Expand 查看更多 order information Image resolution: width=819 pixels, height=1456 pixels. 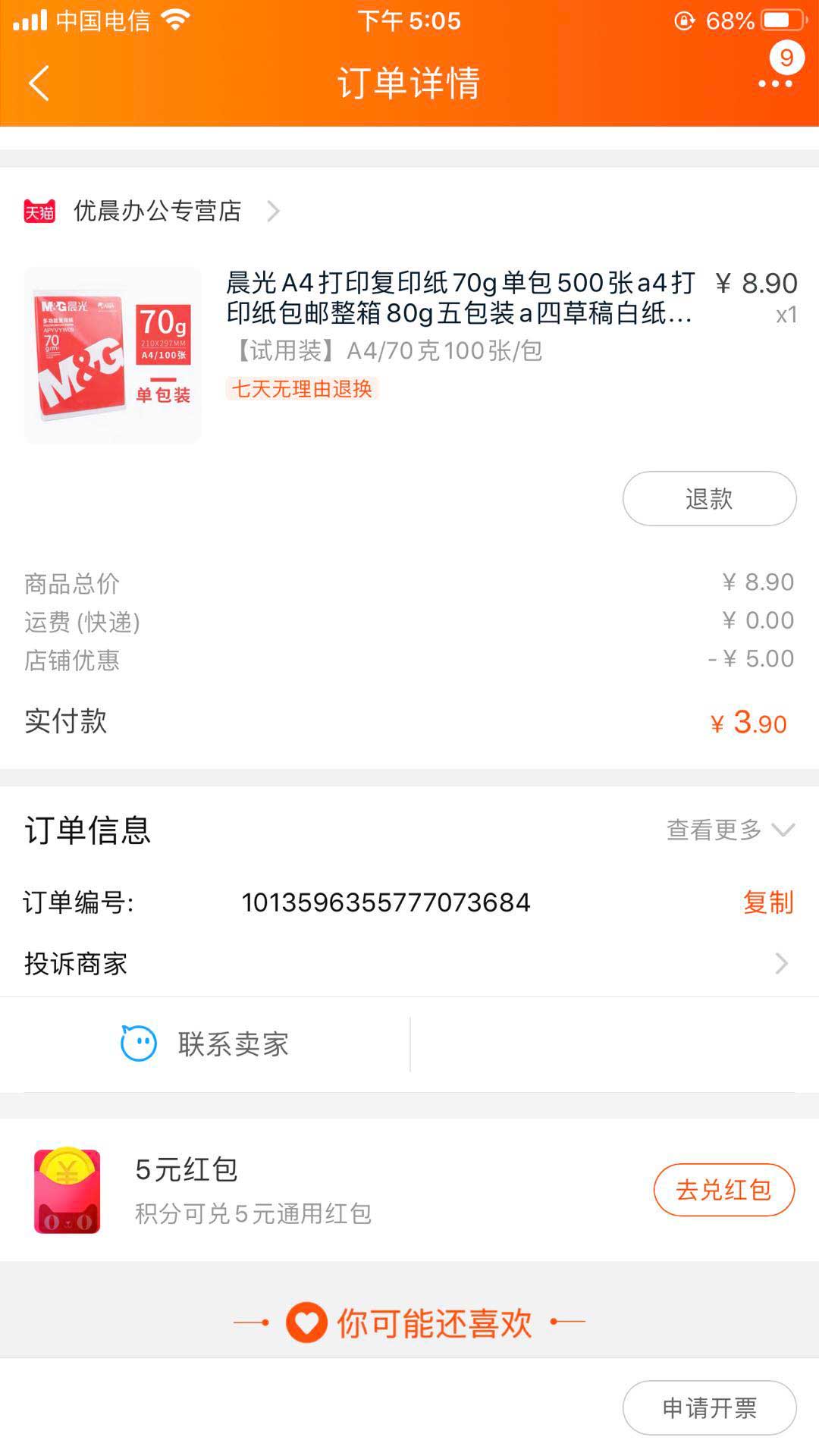click(x=730, y=830)
